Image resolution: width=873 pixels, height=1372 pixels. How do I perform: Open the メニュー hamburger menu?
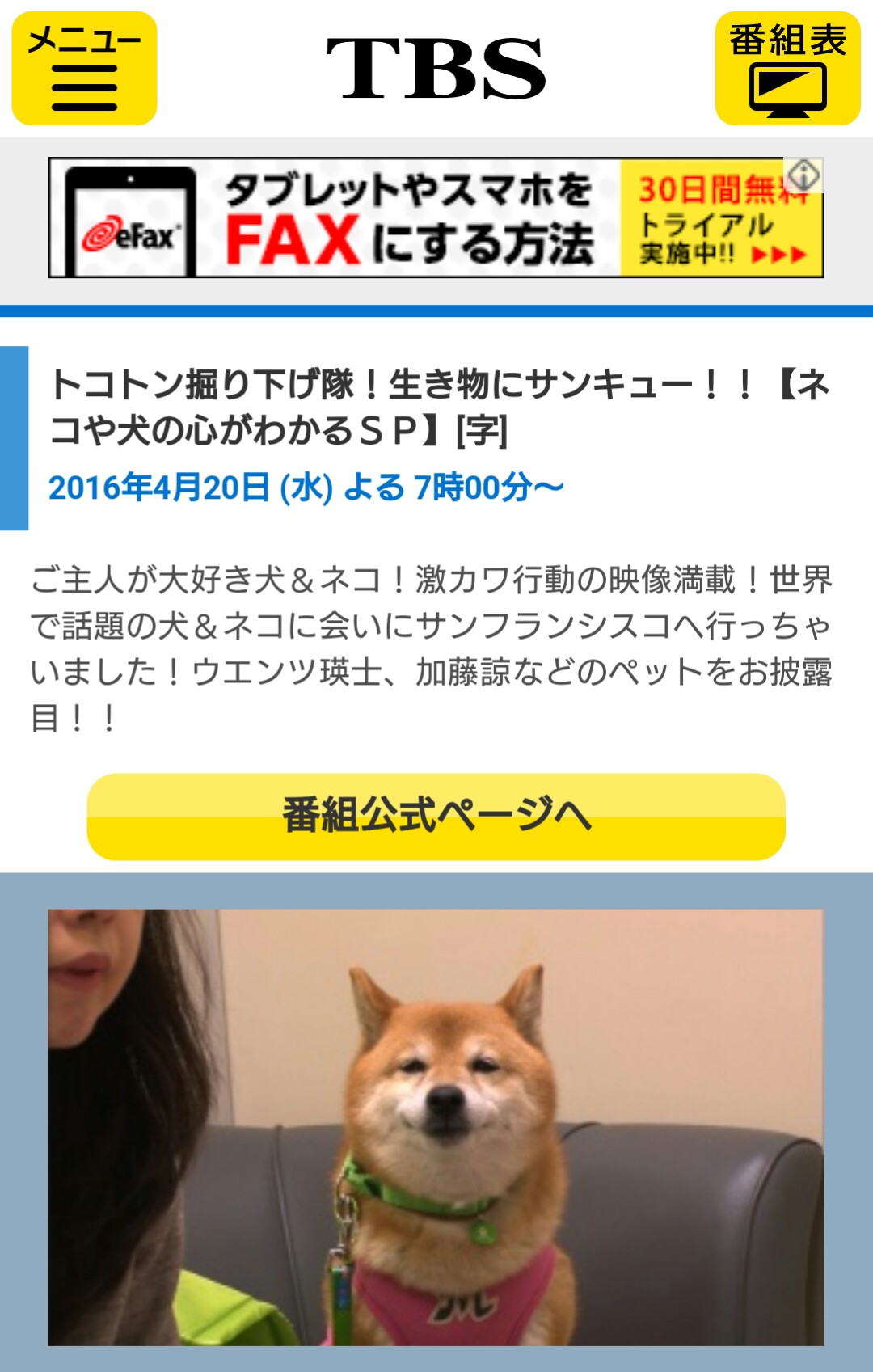[x=84, y=69]
